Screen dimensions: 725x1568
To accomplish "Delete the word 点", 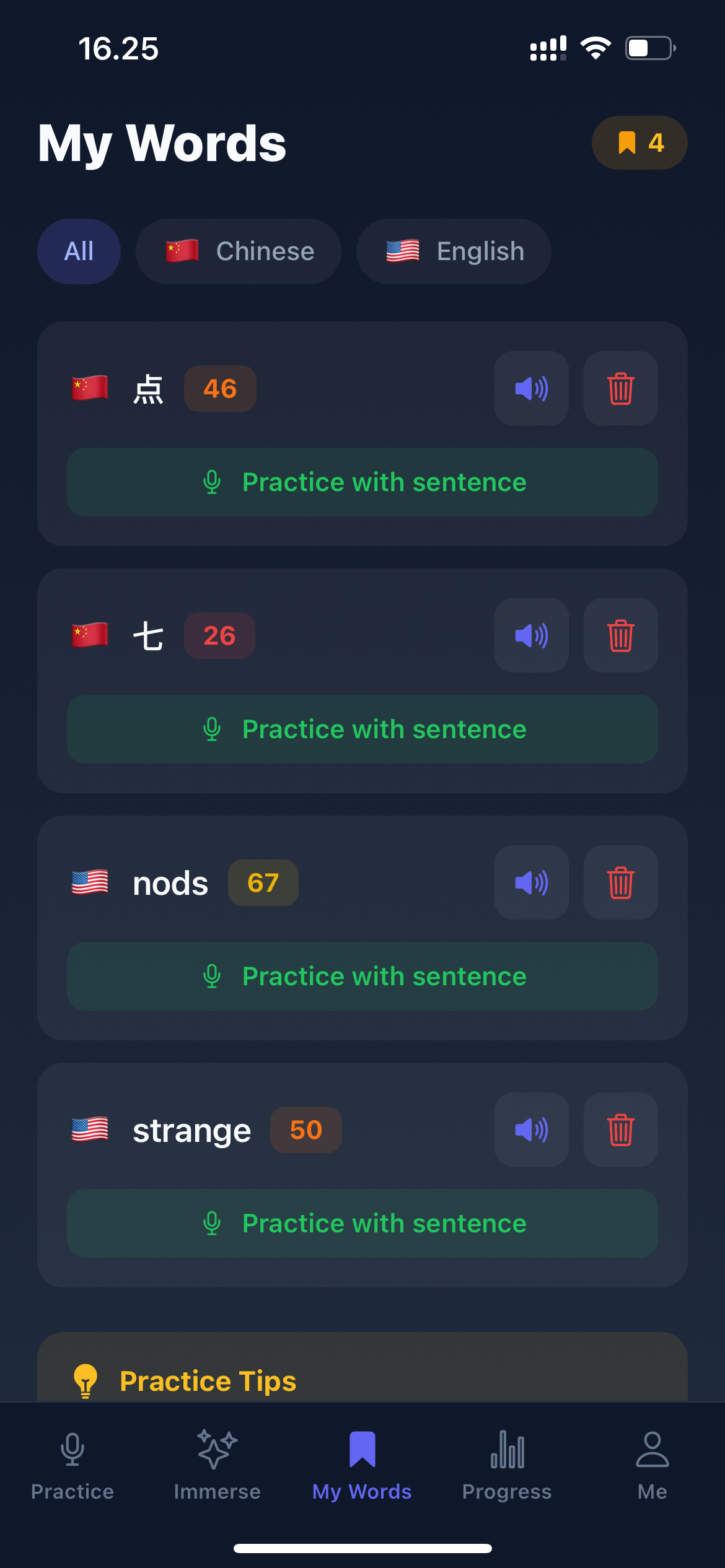I will click(x=620, y=388).
